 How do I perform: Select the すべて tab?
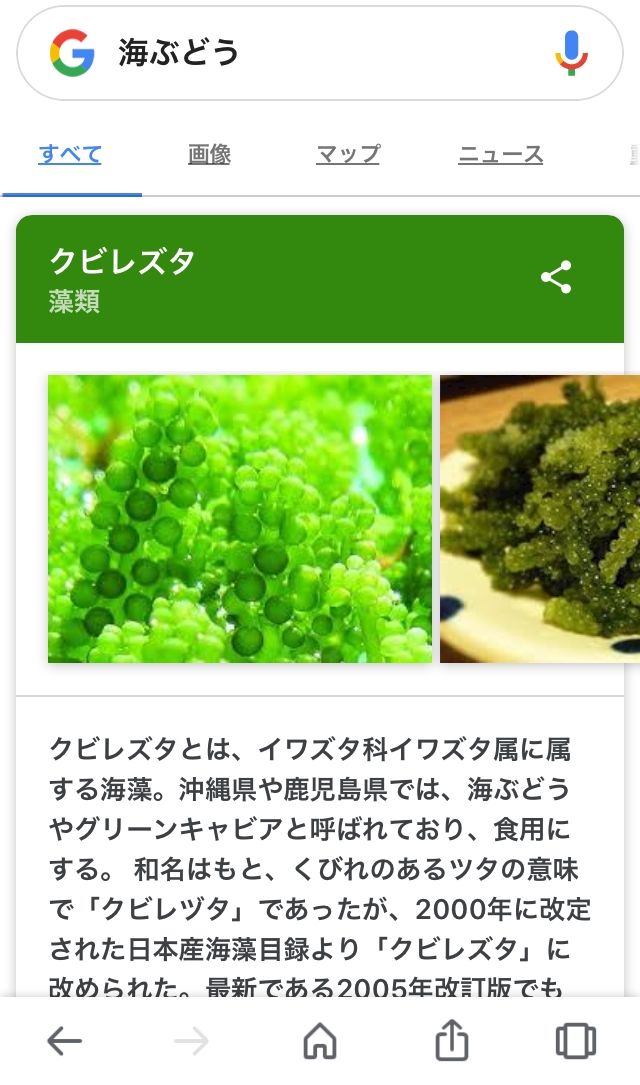tap(70, 154)
